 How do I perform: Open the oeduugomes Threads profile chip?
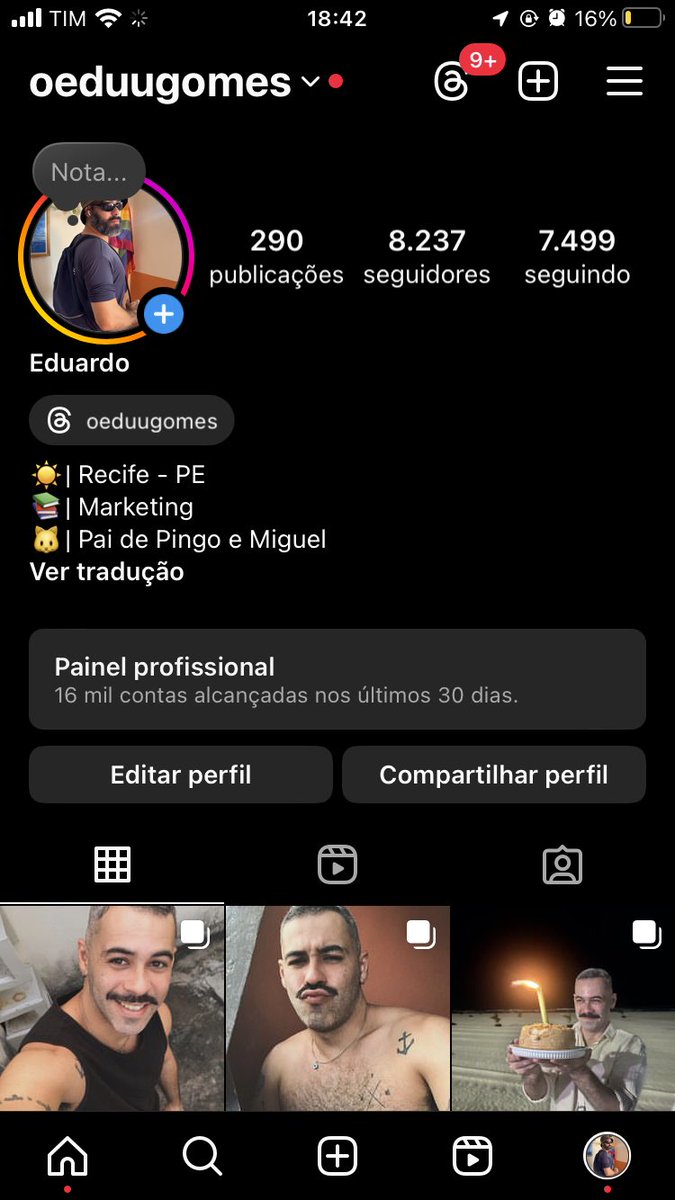coord(132,421)
